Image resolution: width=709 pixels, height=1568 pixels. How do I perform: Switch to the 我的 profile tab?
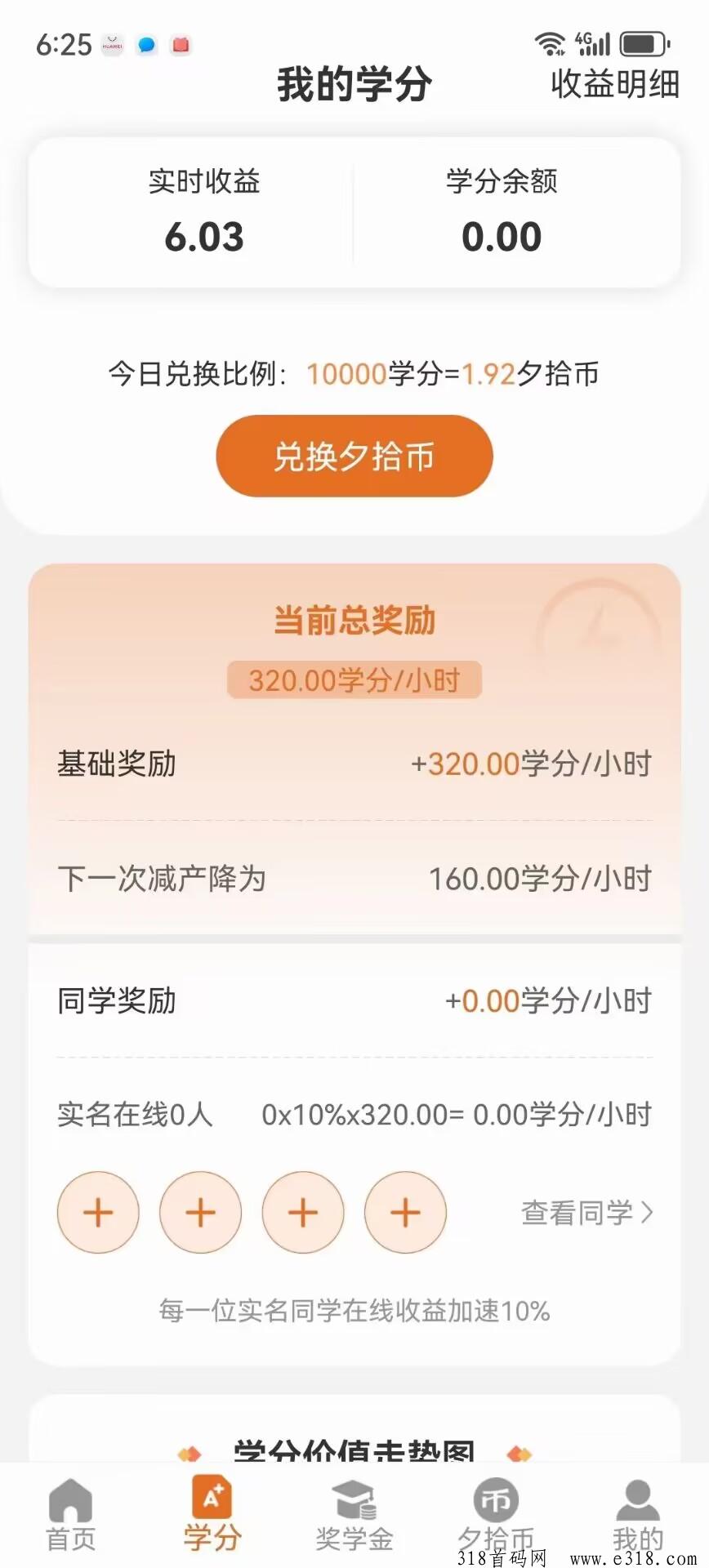click(x=637, y=1515)
